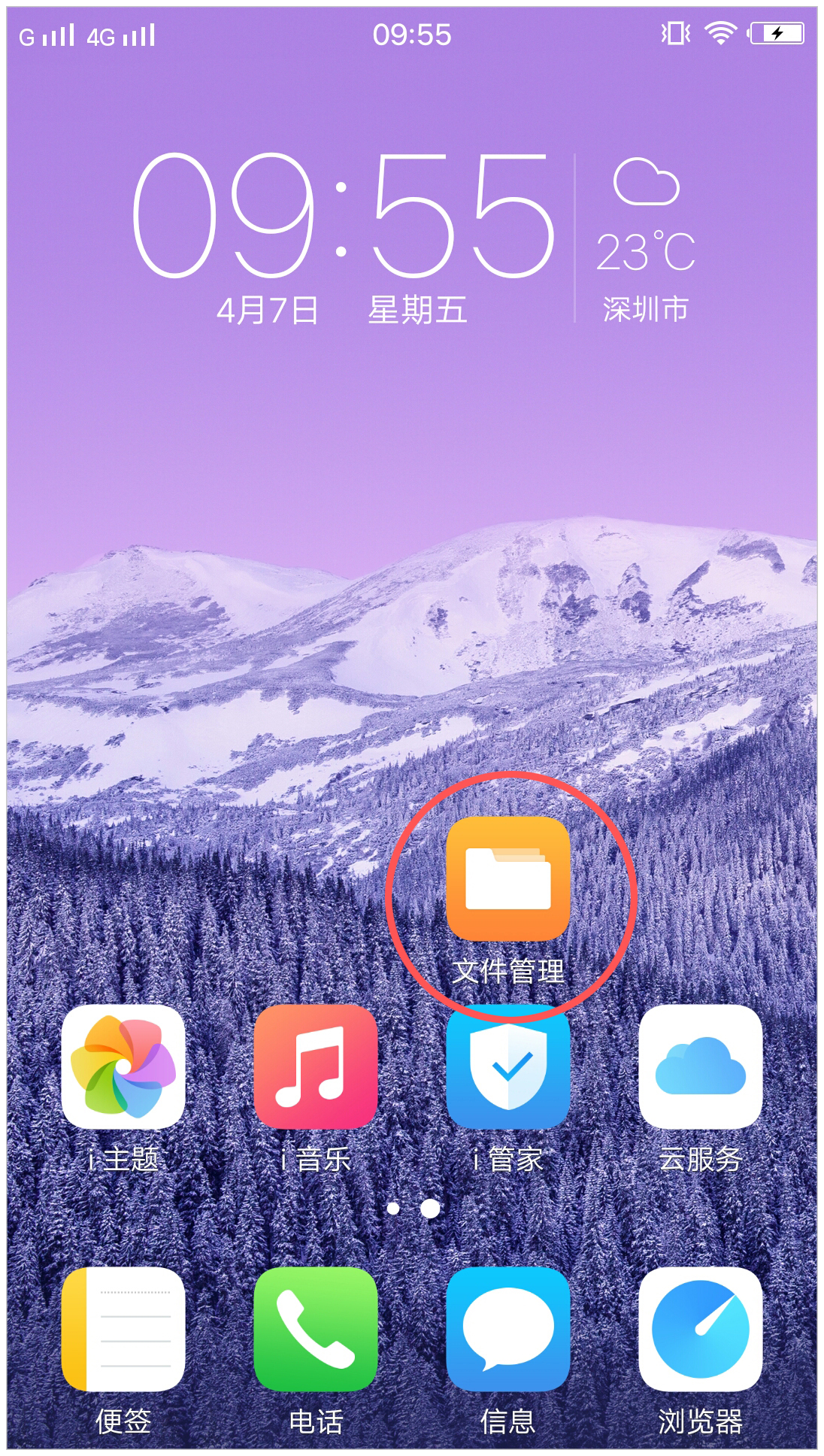Open the 文件管理 file manager app
Screen dimensions: 824x1456
(508, 878)
